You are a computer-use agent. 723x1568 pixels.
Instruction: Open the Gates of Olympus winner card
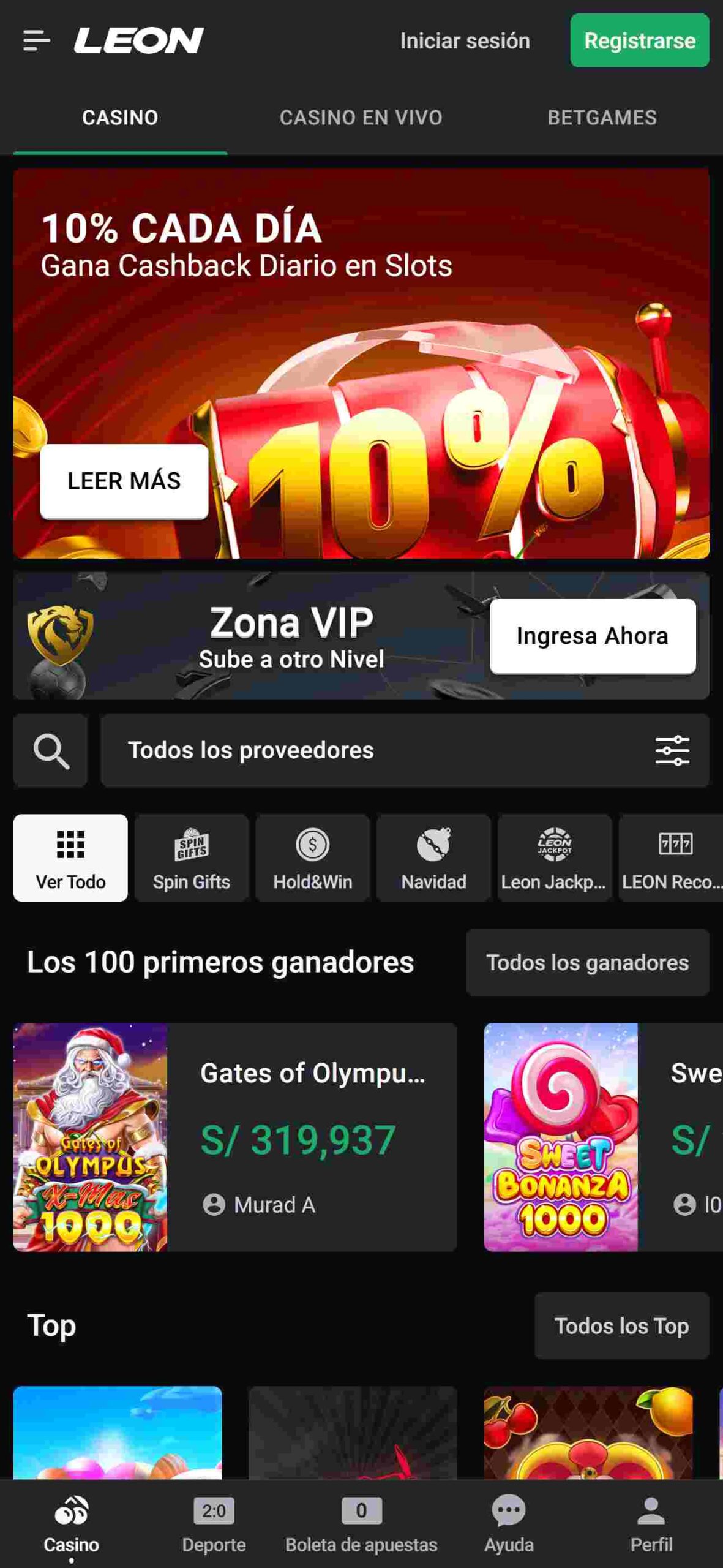235,1137
